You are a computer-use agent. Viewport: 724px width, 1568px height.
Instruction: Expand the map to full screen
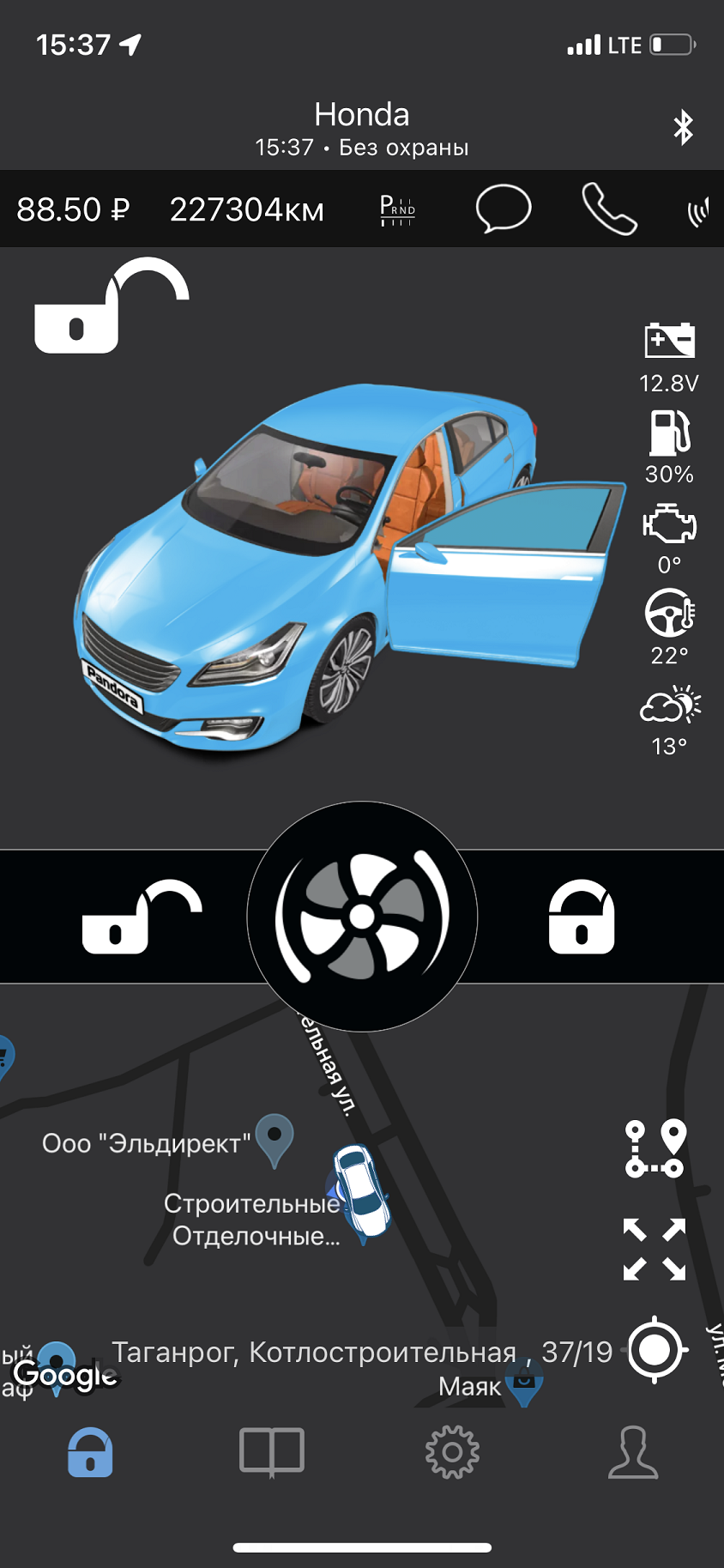(655, 1250)
